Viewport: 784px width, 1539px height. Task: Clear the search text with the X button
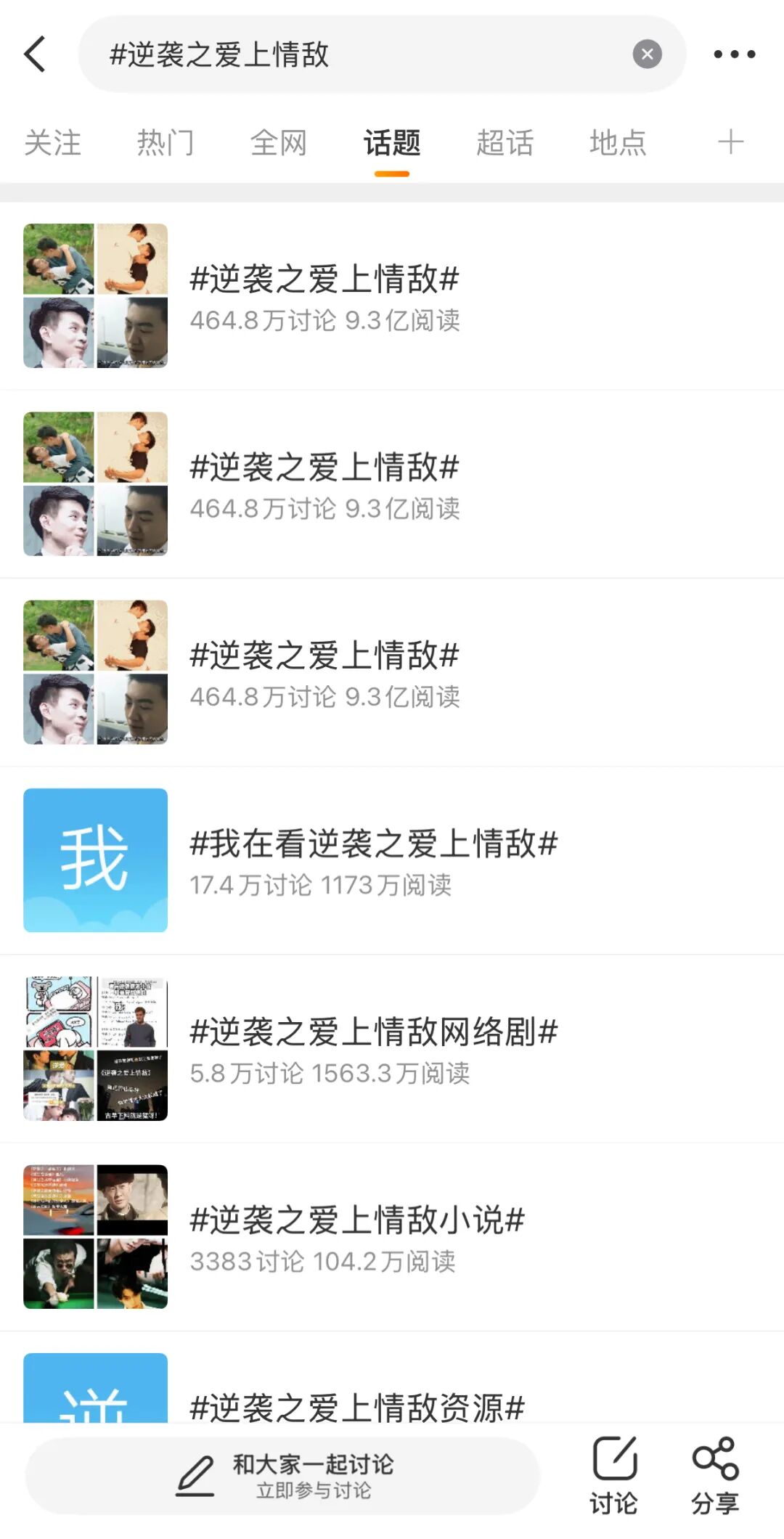tap(647, 54)
